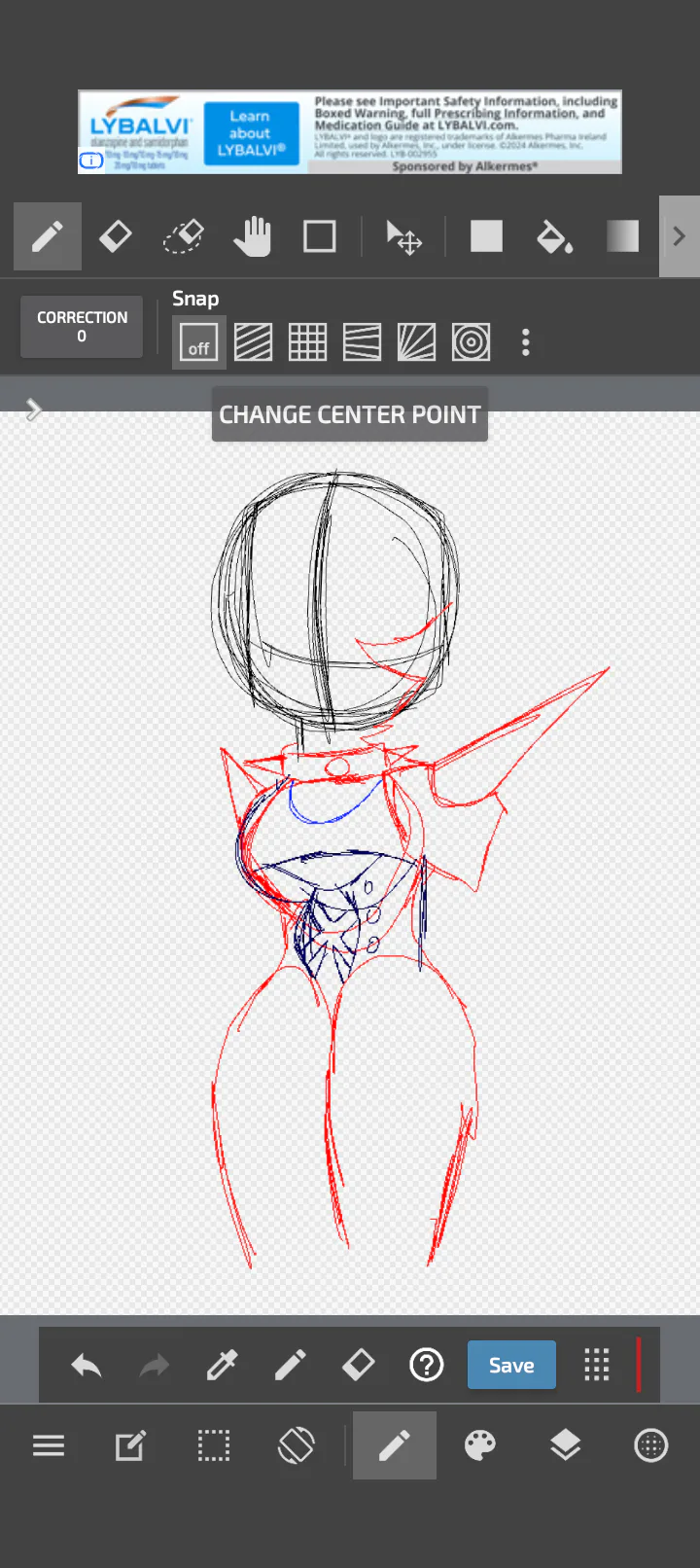
Task: Choose the hand move tool
Action: pos(252,236)
